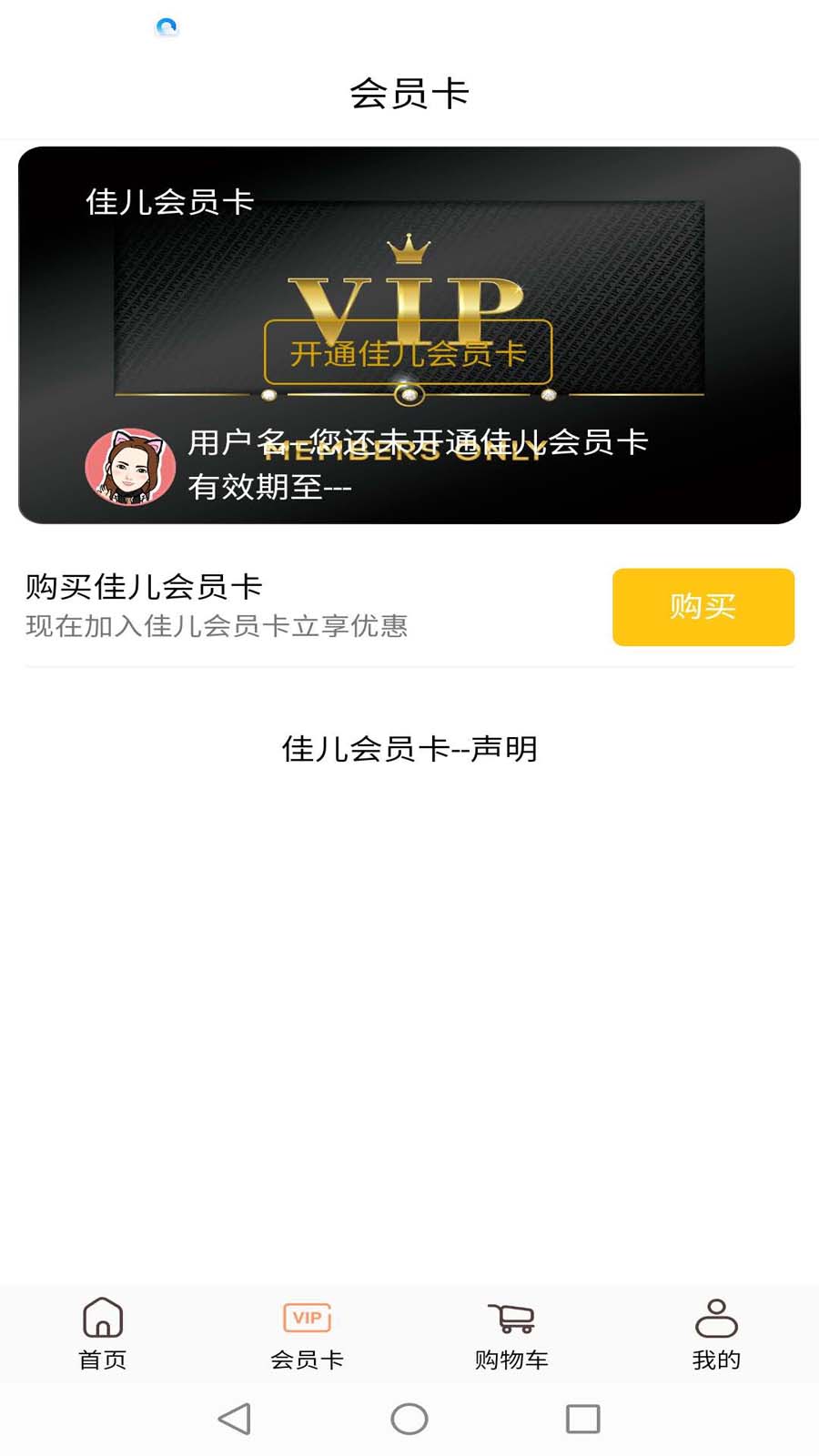Tap the yellow 购买 button

click(703, 607)
